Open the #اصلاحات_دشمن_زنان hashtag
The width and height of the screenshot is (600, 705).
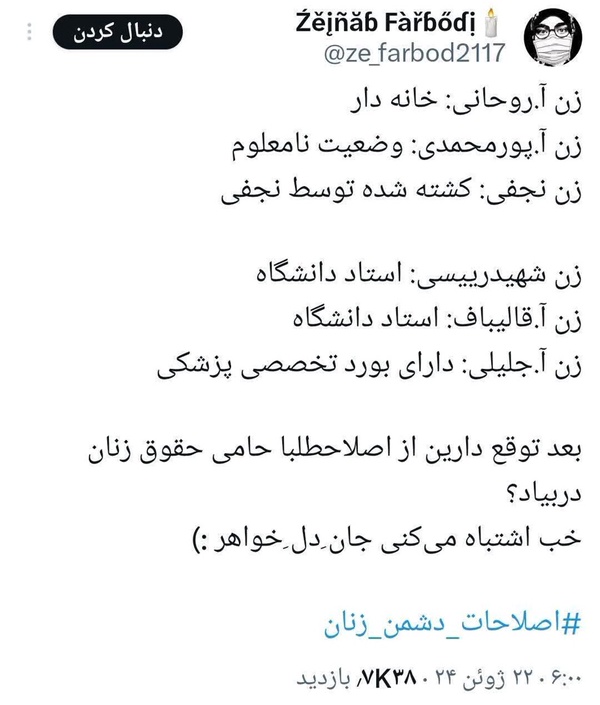(452, 624)
